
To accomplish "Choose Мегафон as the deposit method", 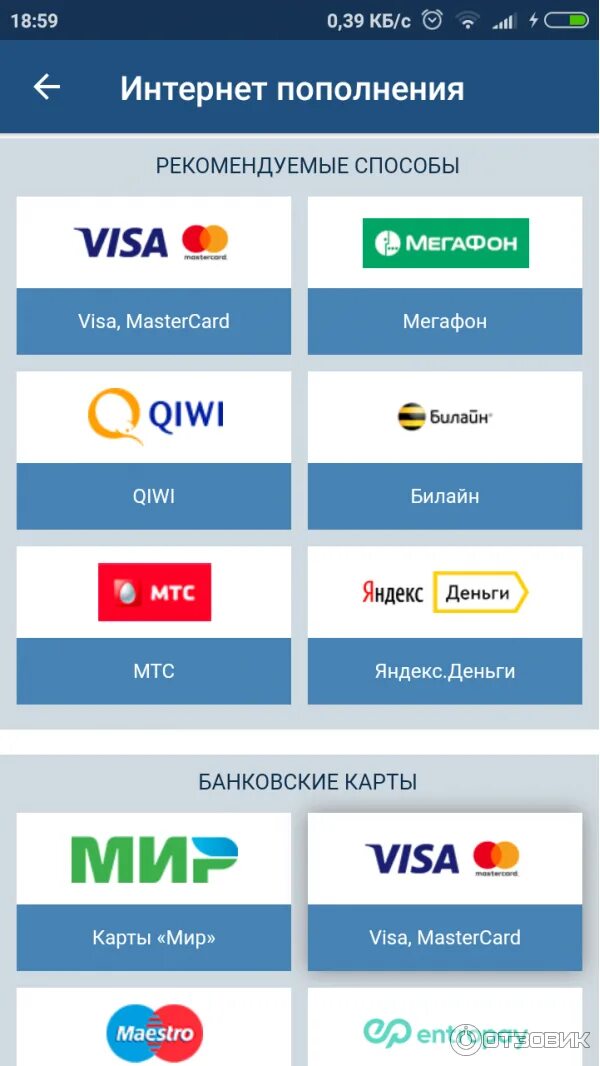I will click(x=445, y=275).
